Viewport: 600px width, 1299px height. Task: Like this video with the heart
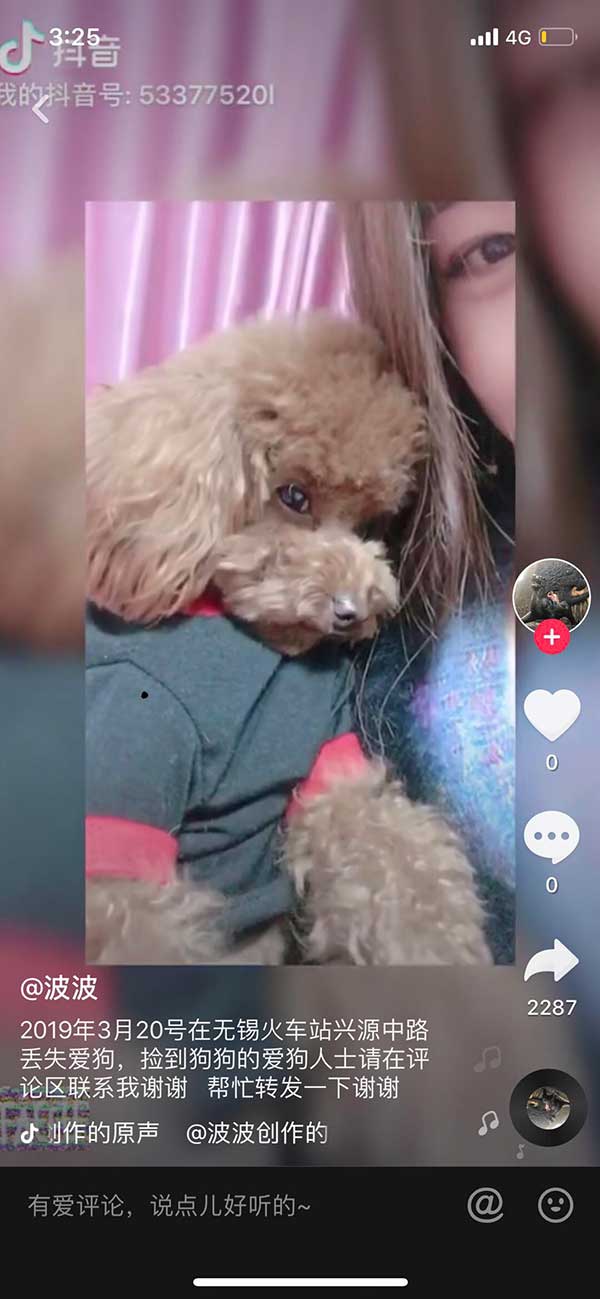pyautogui.click(x=552, y=714)
